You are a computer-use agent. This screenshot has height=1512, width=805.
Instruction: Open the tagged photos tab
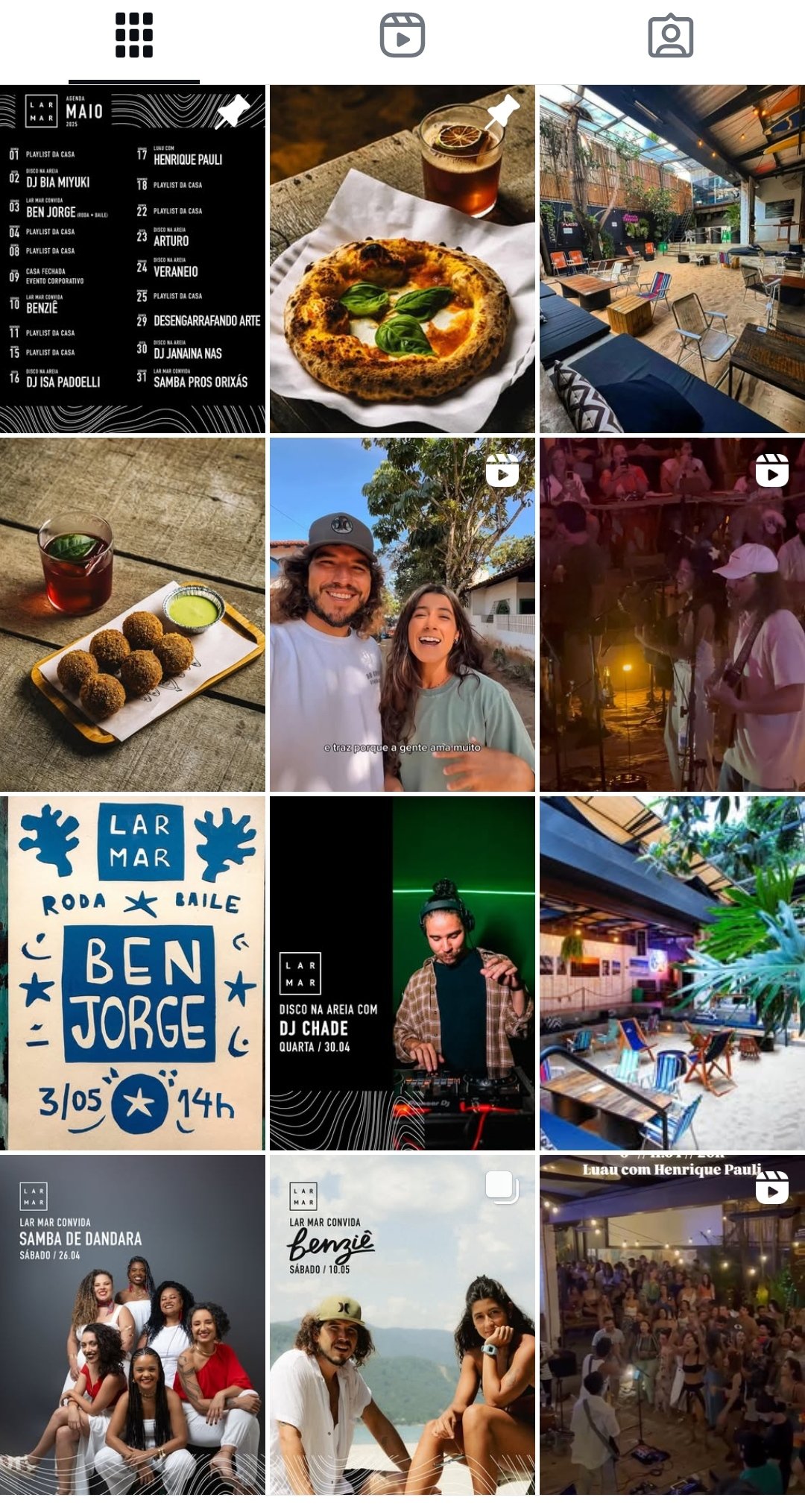(671, 36)
